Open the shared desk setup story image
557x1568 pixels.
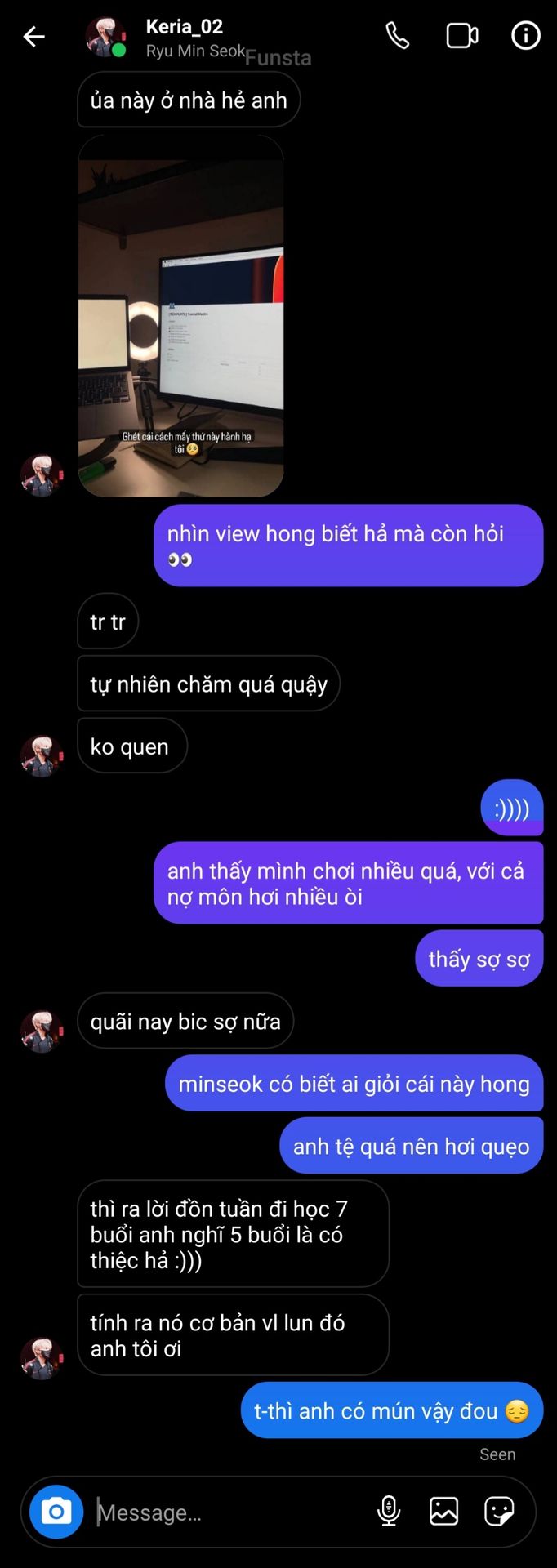180,316
